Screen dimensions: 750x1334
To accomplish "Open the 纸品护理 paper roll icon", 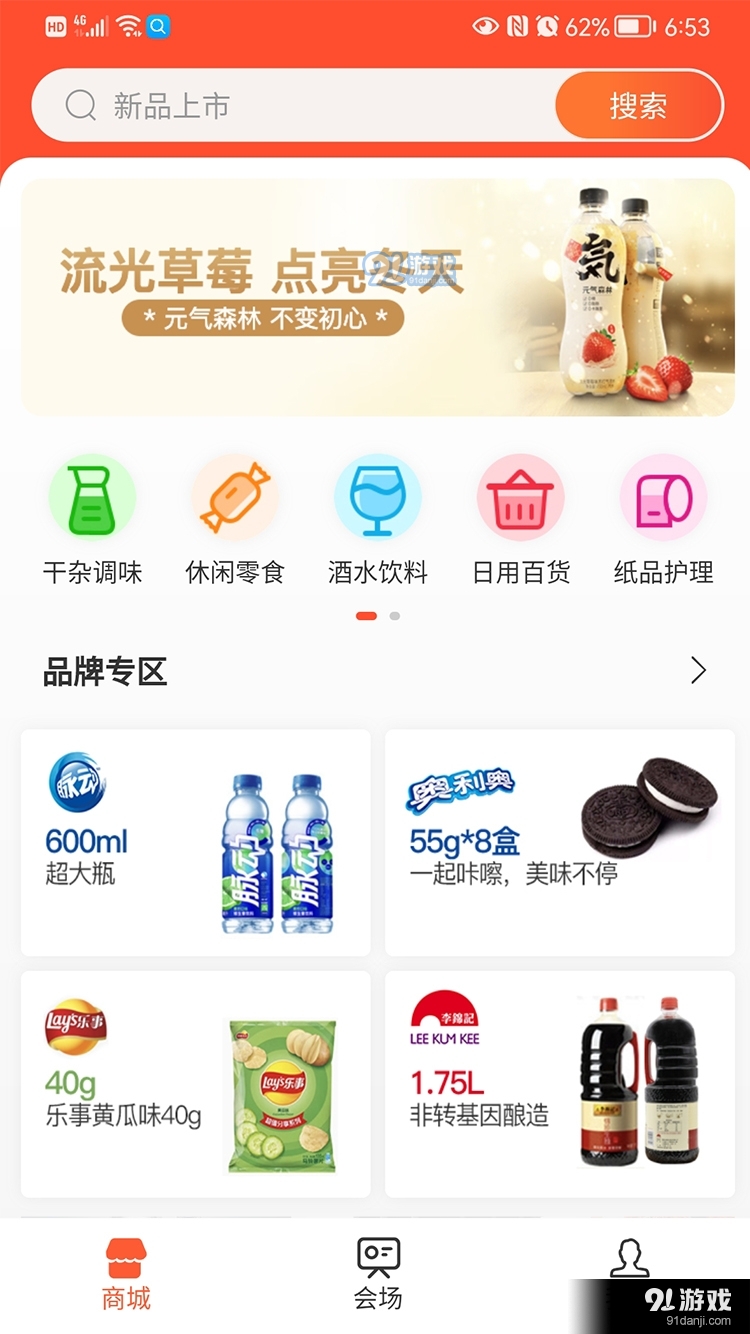I will coord(663,497).
